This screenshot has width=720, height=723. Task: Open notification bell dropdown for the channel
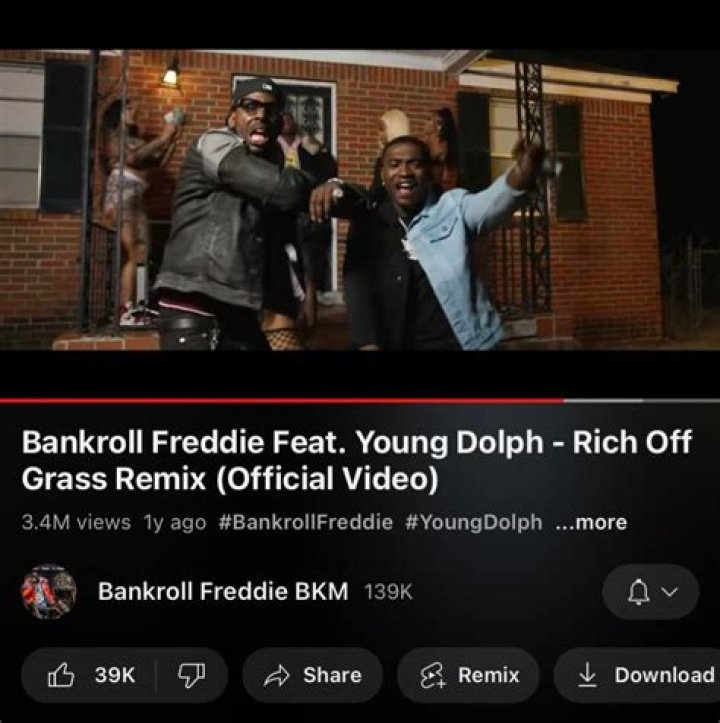(x=649, y=592)
